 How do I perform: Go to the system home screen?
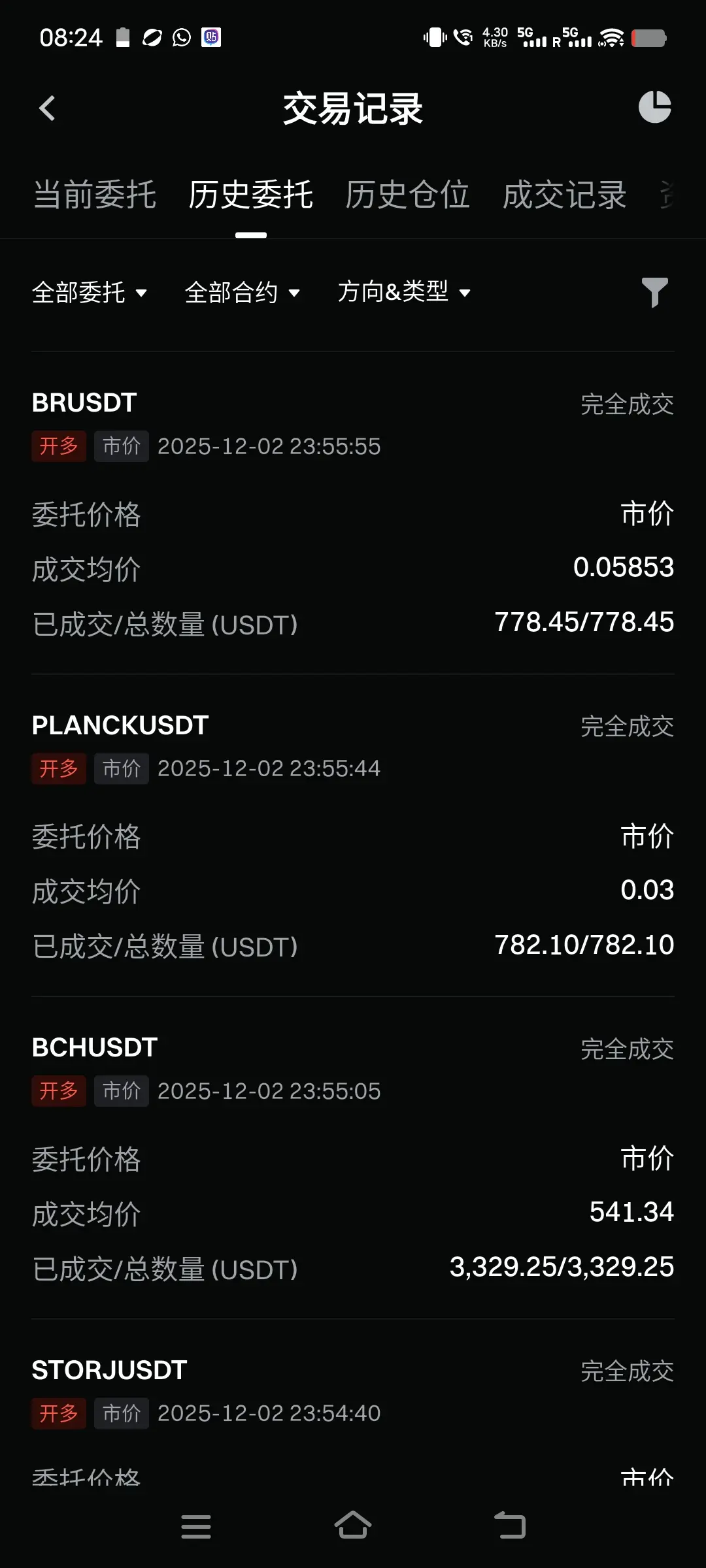point(353,1526)
